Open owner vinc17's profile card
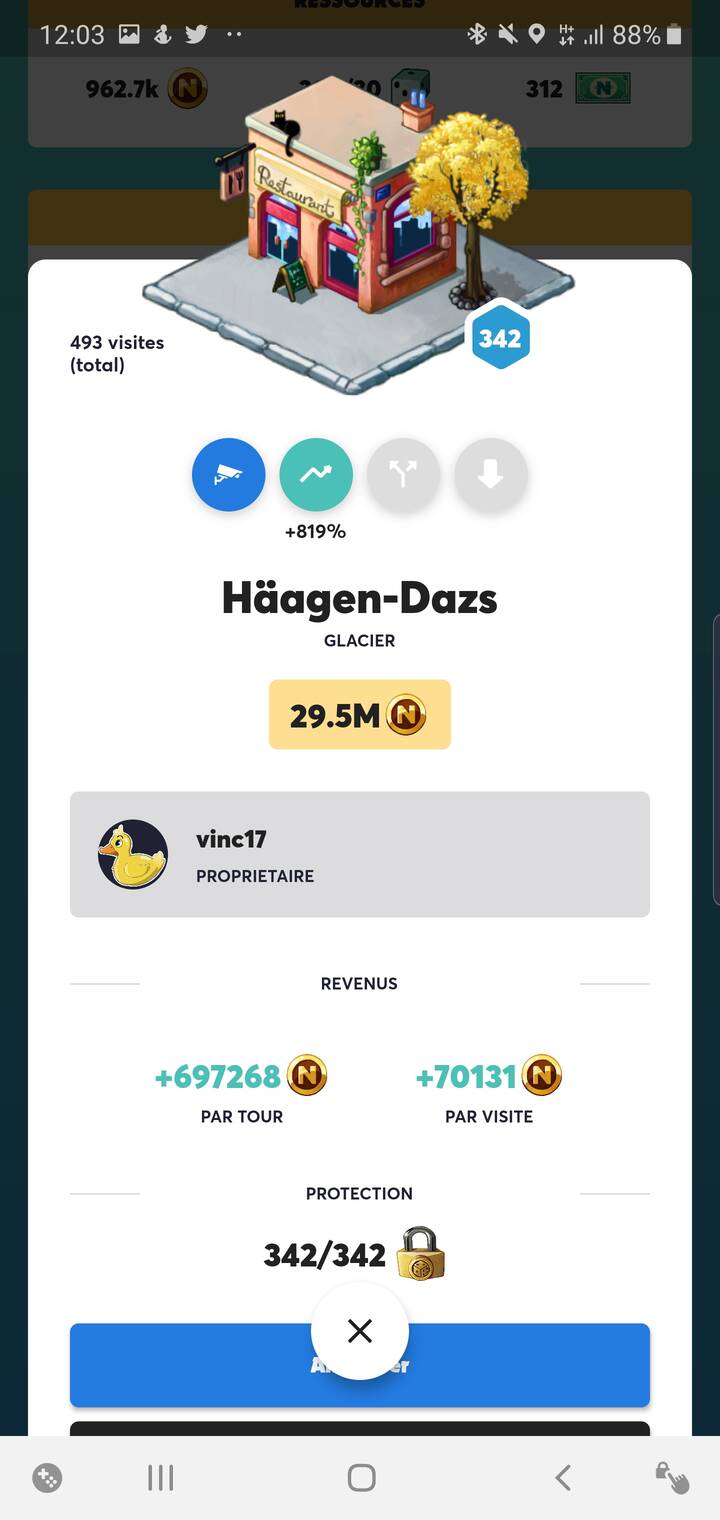 pyautogui.click(x=359, y=854)
